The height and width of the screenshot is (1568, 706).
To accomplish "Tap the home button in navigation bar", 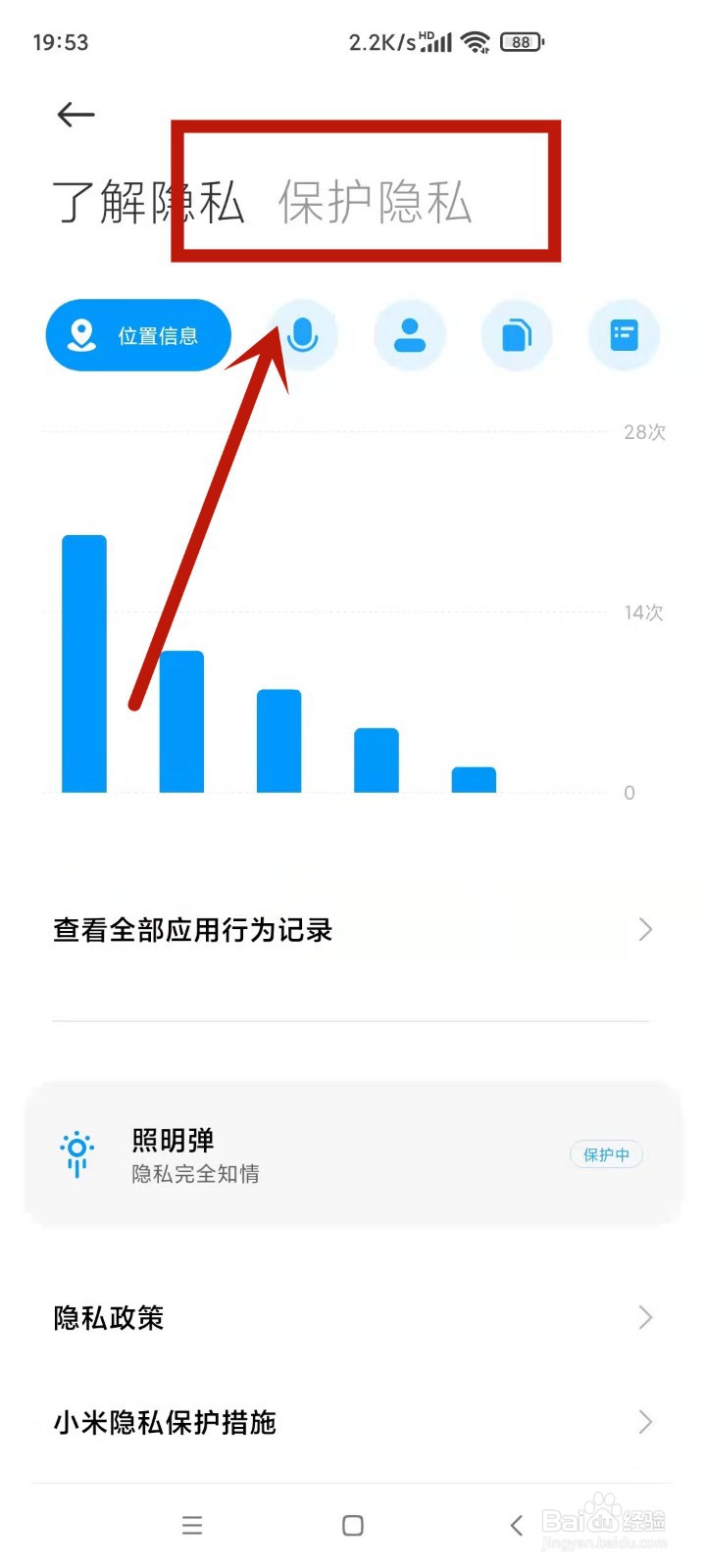I will [351, 1525].
